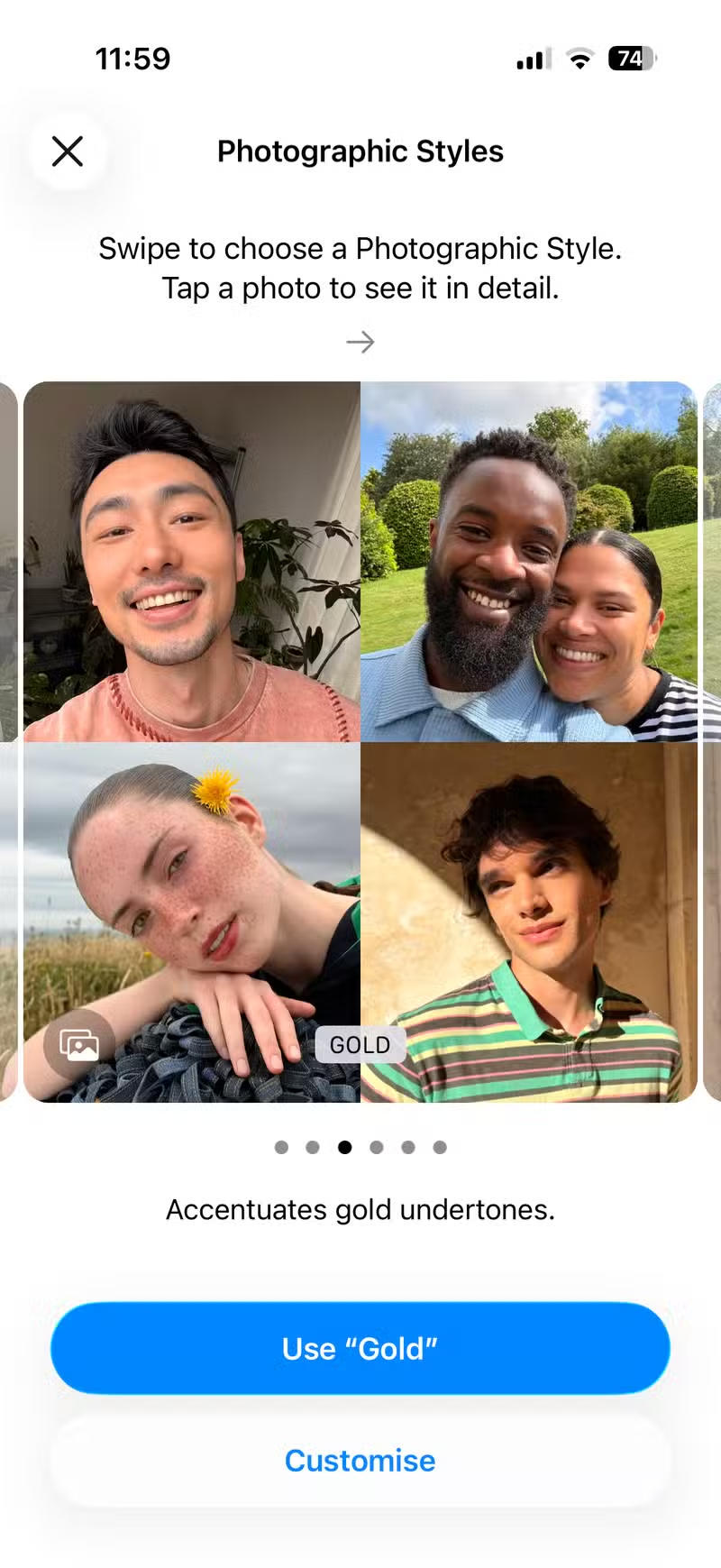
Task: Open the photo library picker icon
Action: [79, 1045]
